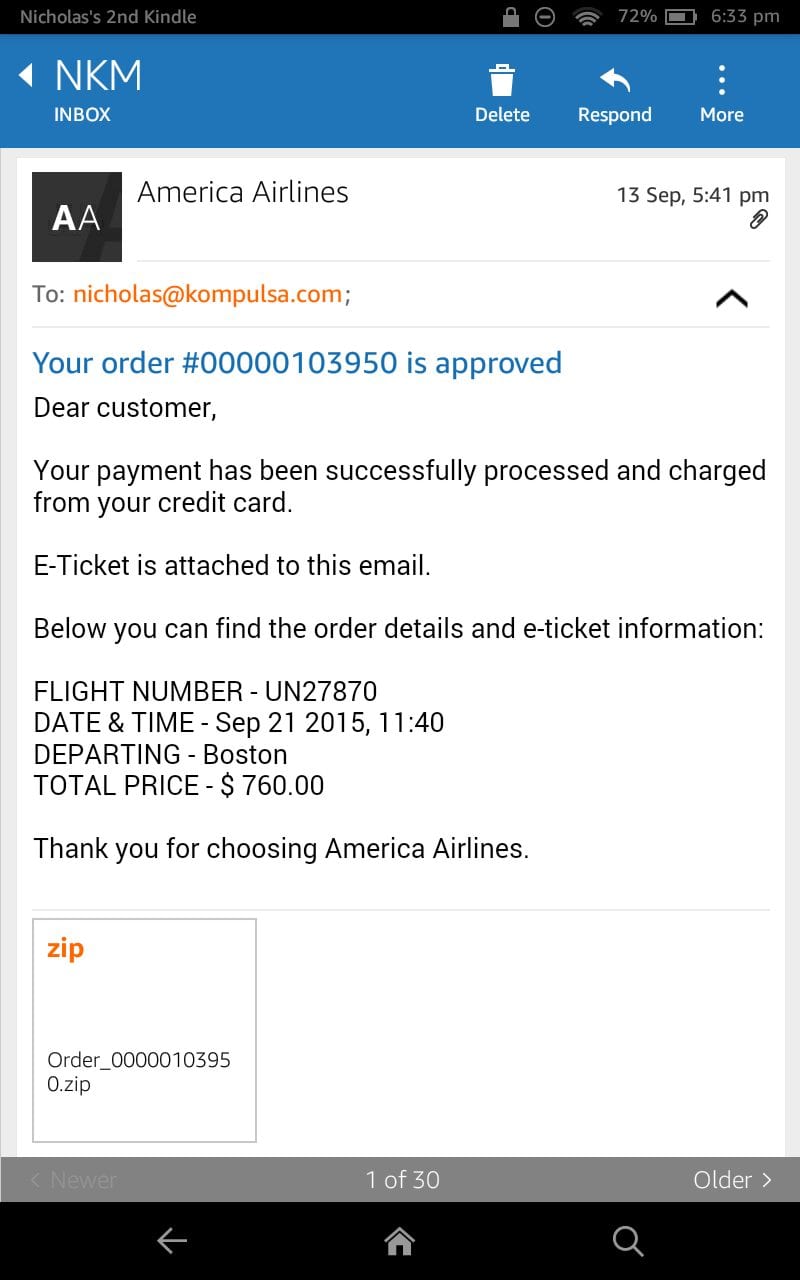
Task: Delete this email
Action: click(502, 93)
